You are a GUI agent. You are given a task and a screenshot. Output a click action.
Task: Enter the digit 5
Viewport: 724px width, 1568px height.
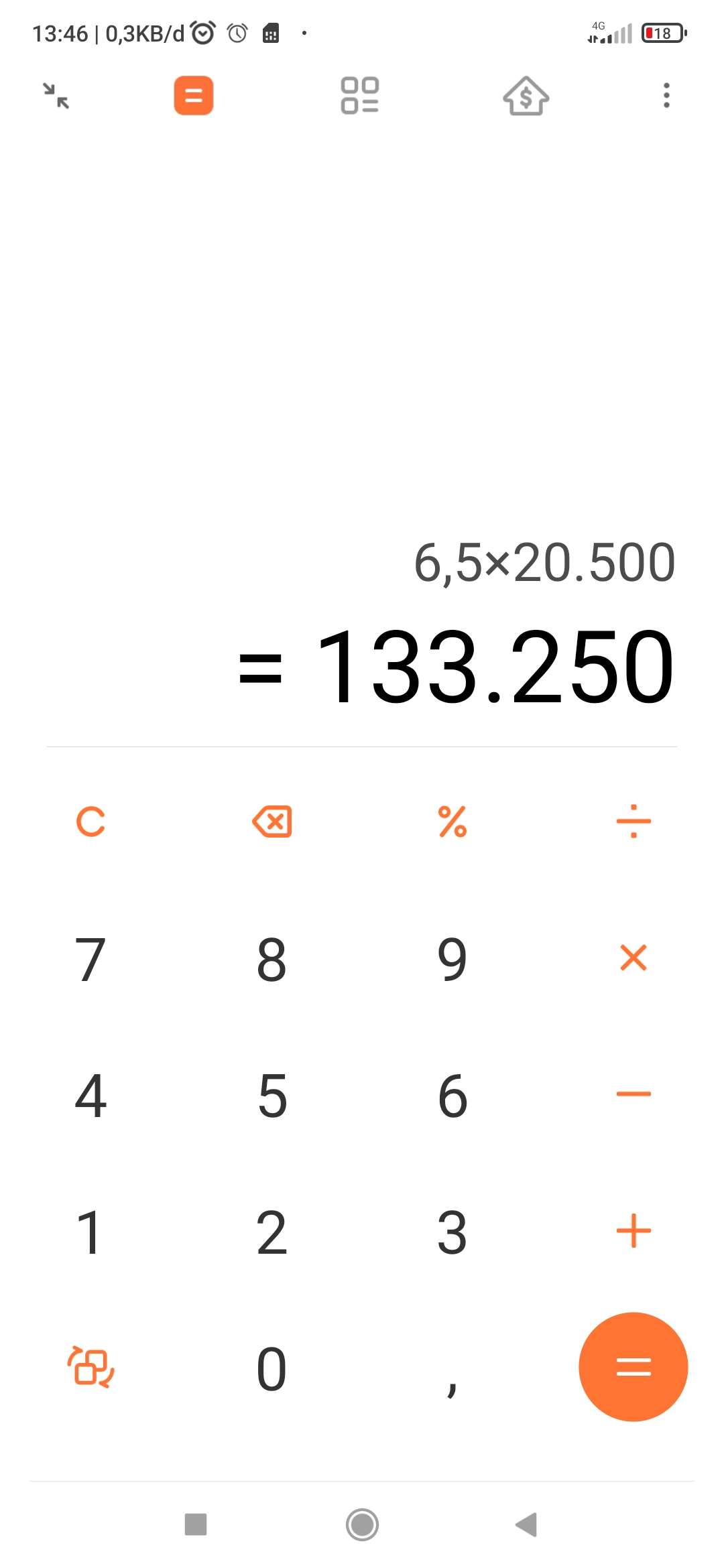[x=271, y=1096]
